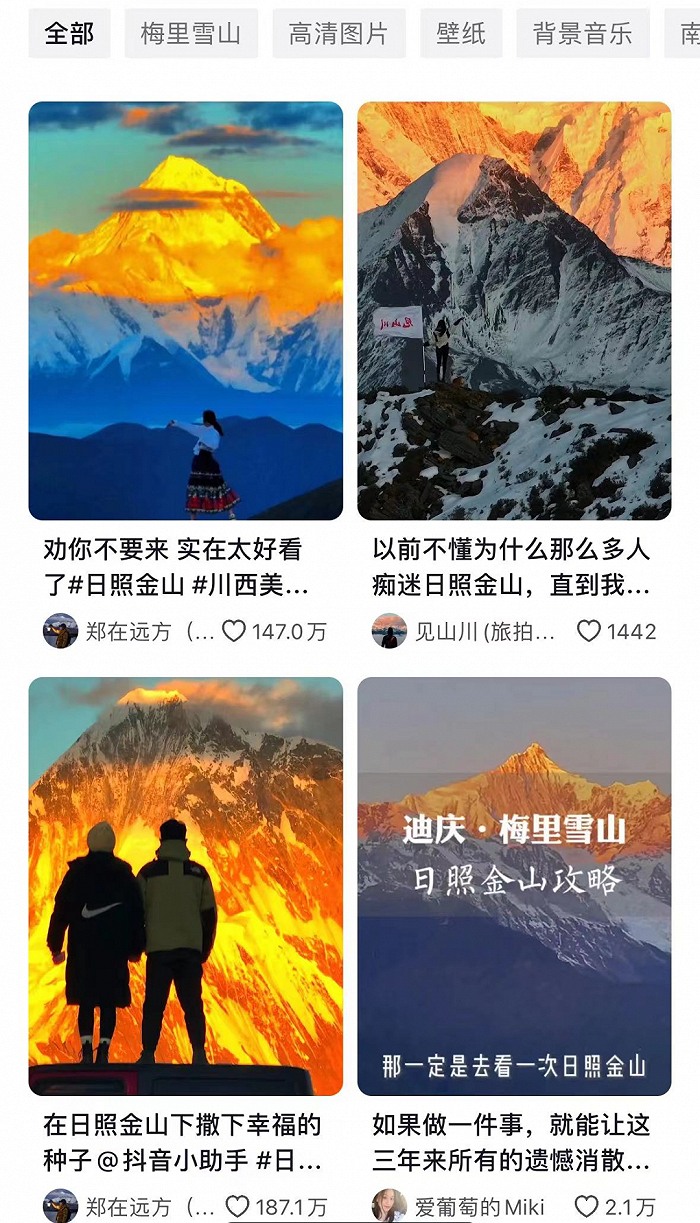Open the video 劝你不要来 实在太好看了

(x=186, y=310)
